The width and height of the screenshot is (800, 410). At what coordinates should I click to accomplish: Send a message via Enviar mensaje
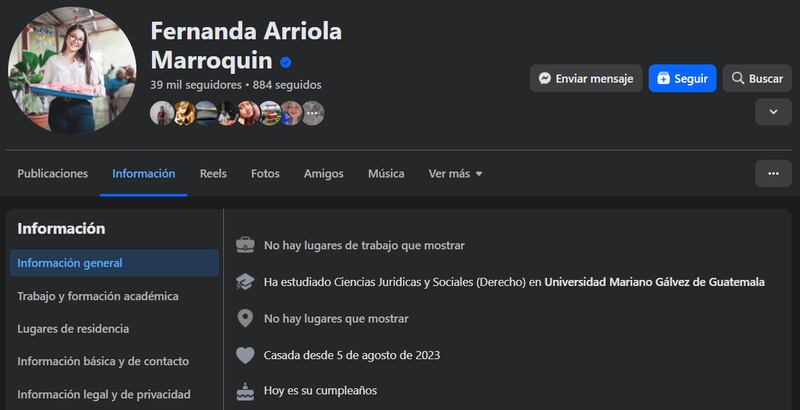[x=586, y=79]
